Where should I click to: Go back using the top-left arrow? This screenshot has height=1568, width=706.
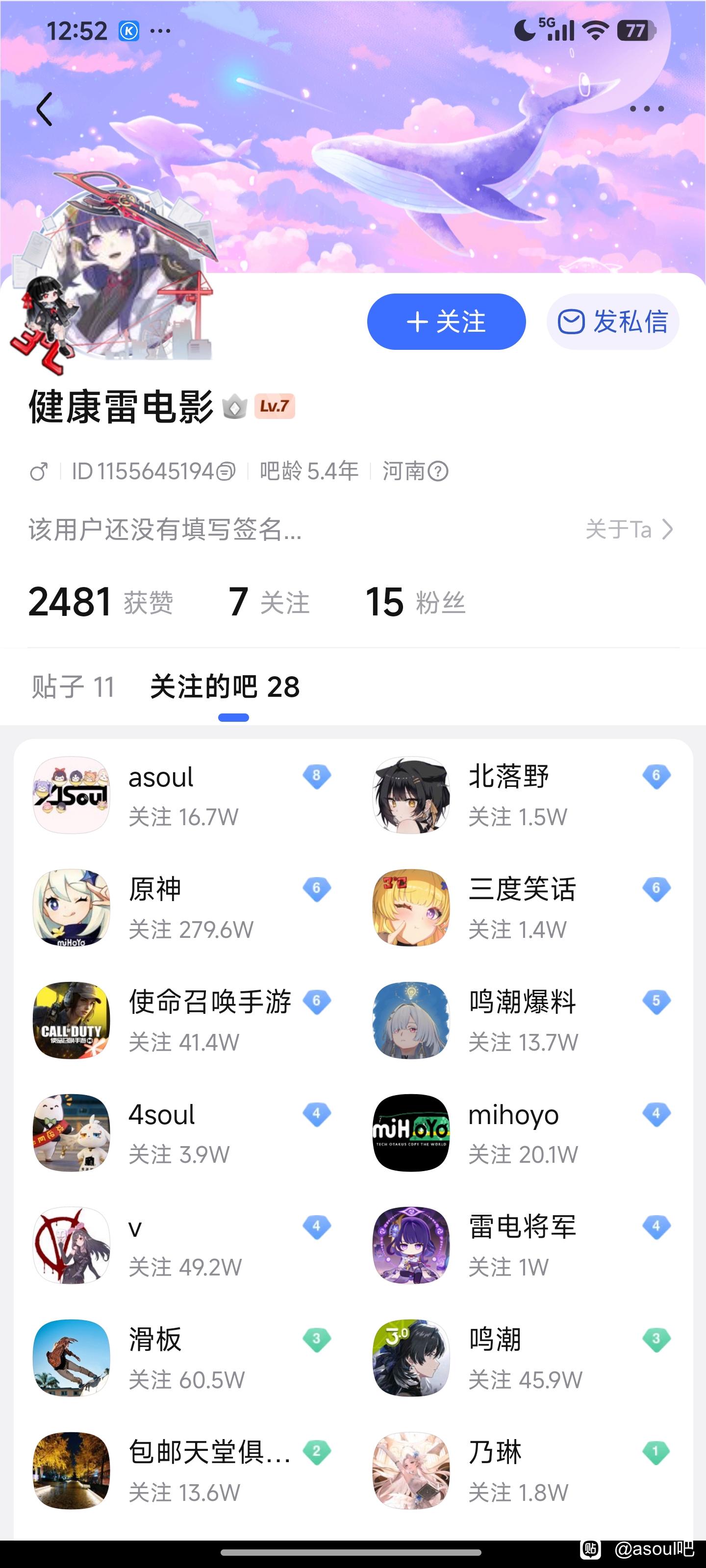(x=44, y=110)
